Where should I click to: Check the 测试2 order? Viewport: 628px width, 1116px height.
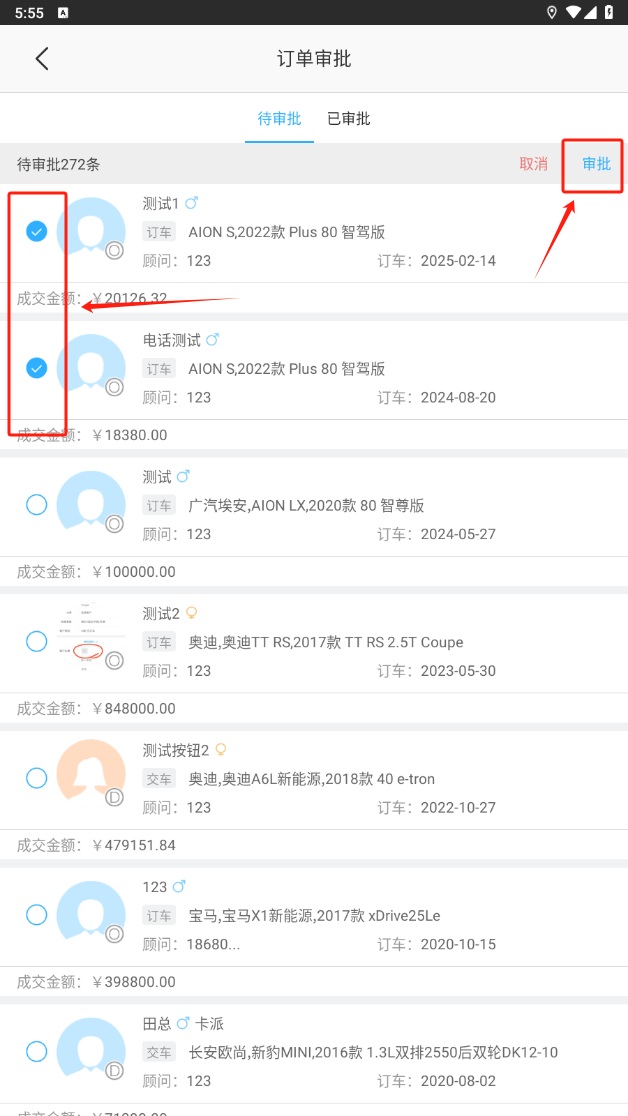click(x=37, y=641)
